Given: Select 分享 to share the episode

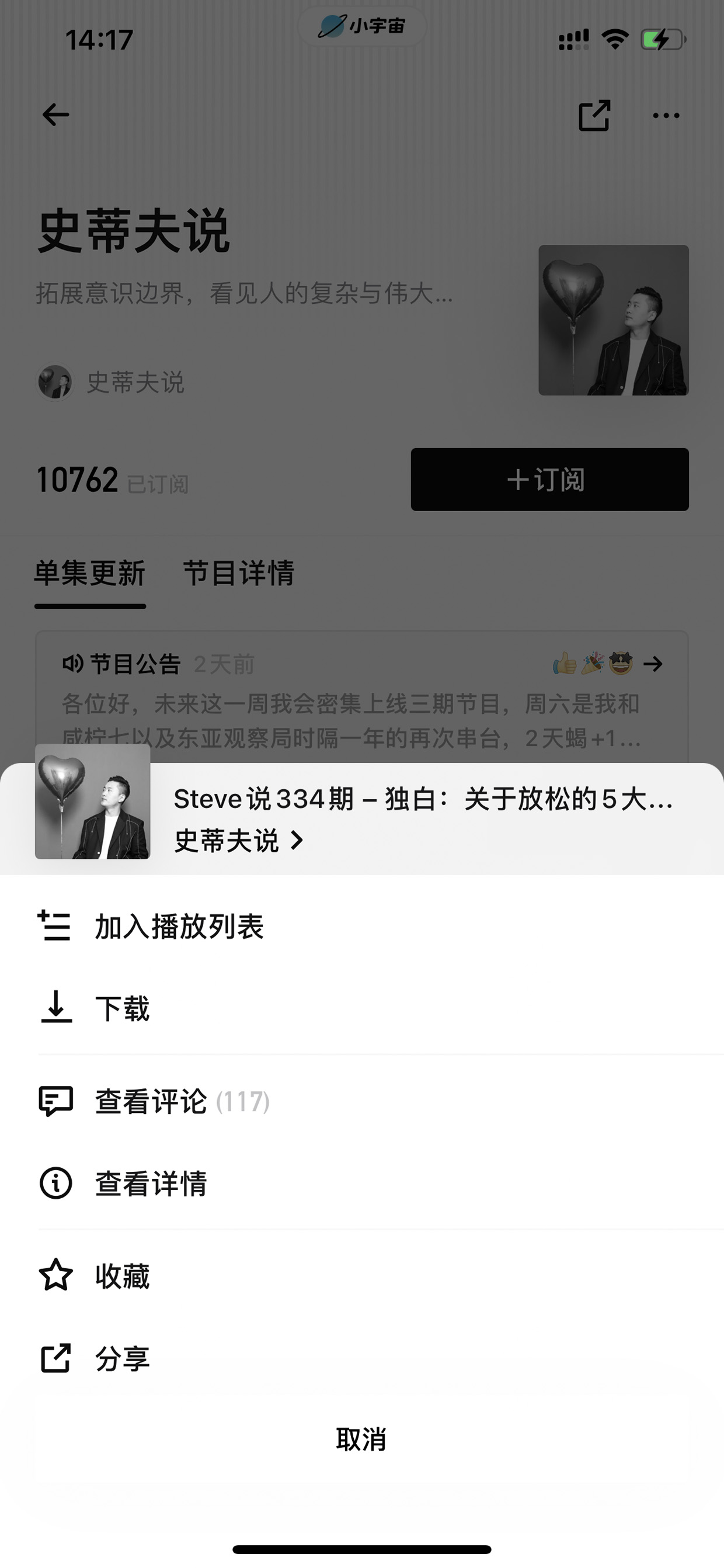Looking at the screenshot, I should (x=362, y=1358).
